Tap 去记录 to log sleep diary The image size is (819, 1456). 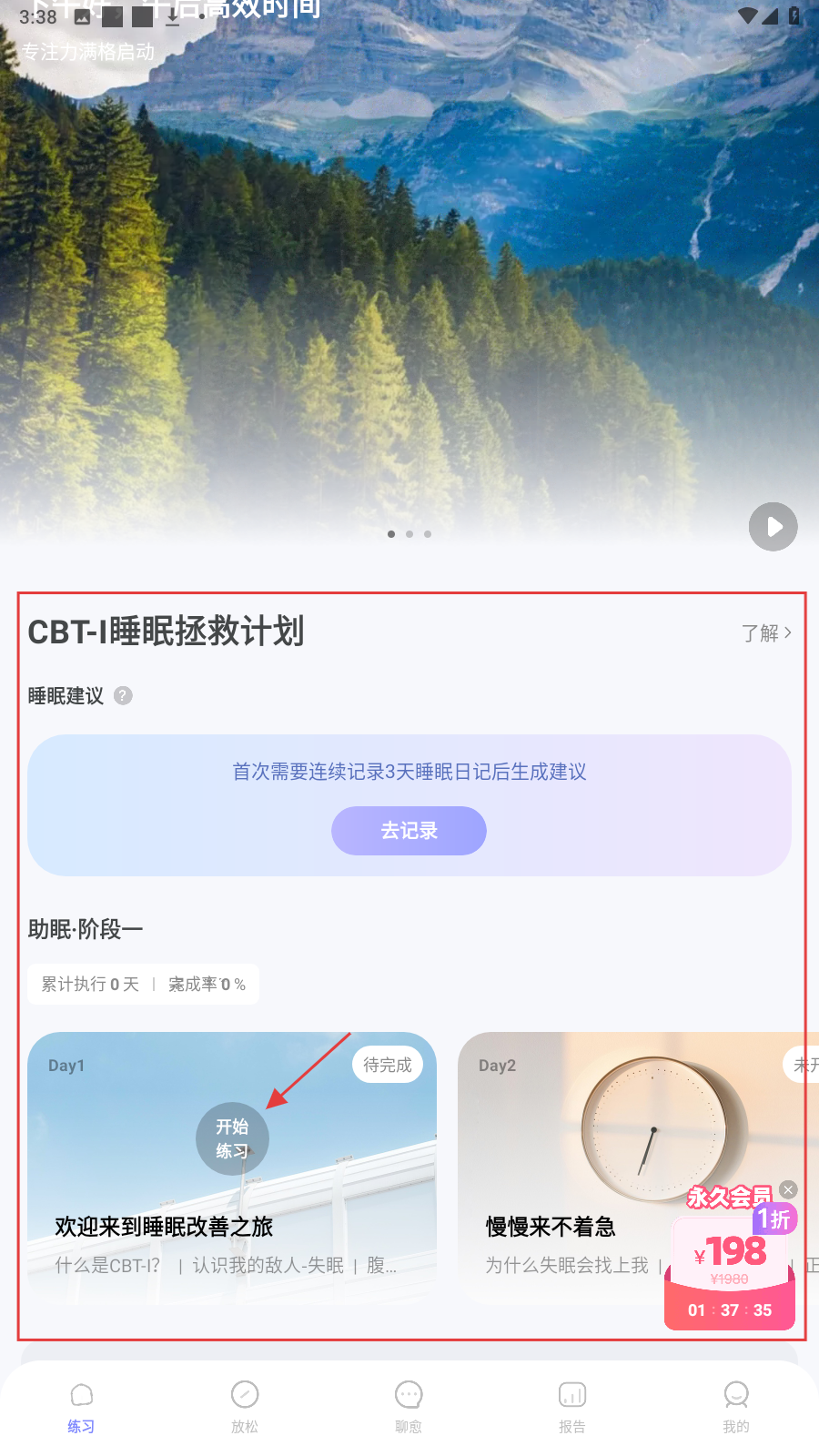[x=409, y=831]
